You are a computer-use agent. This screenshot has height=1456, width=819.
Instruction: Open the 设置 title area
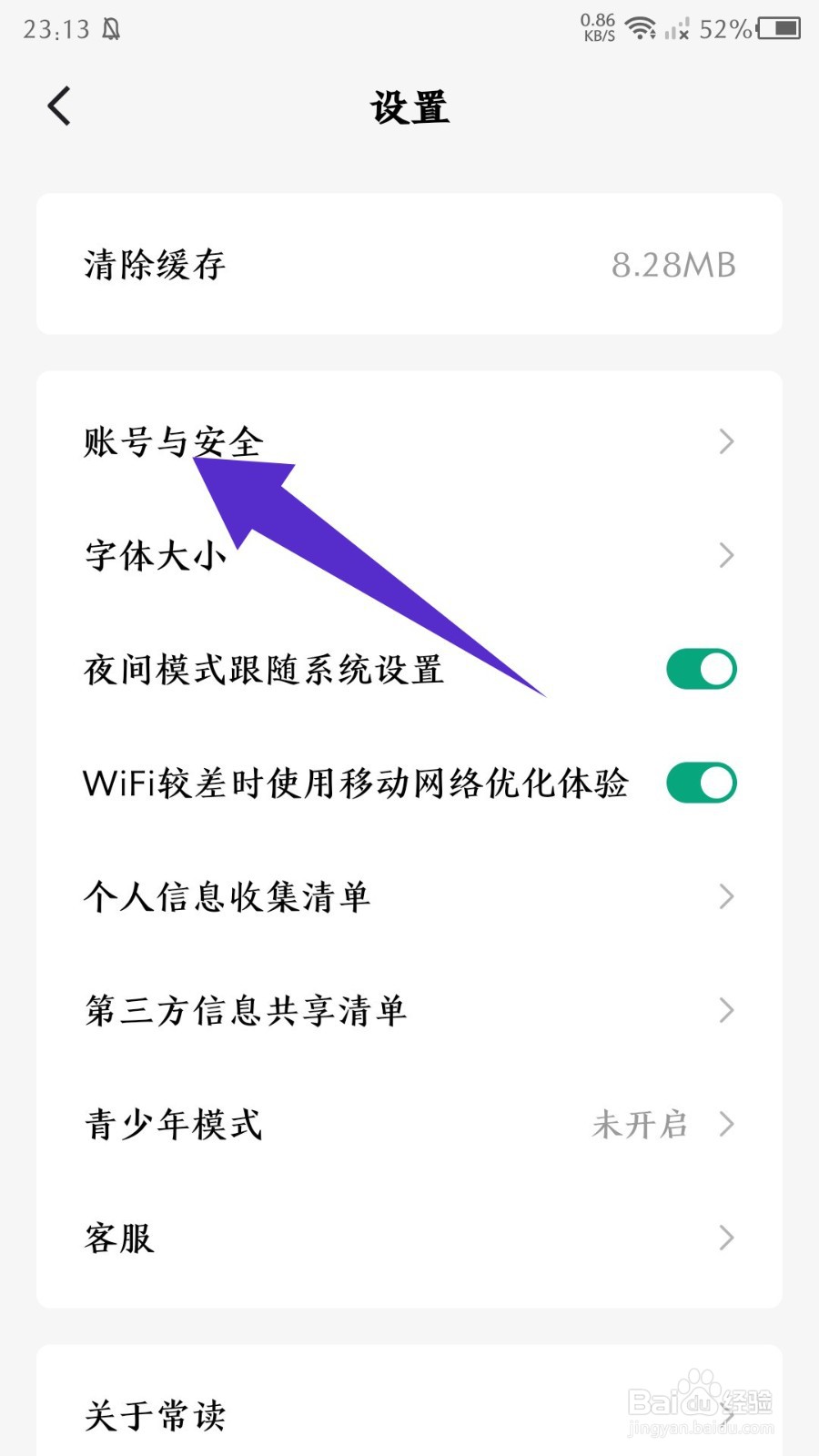coord(409,106)
